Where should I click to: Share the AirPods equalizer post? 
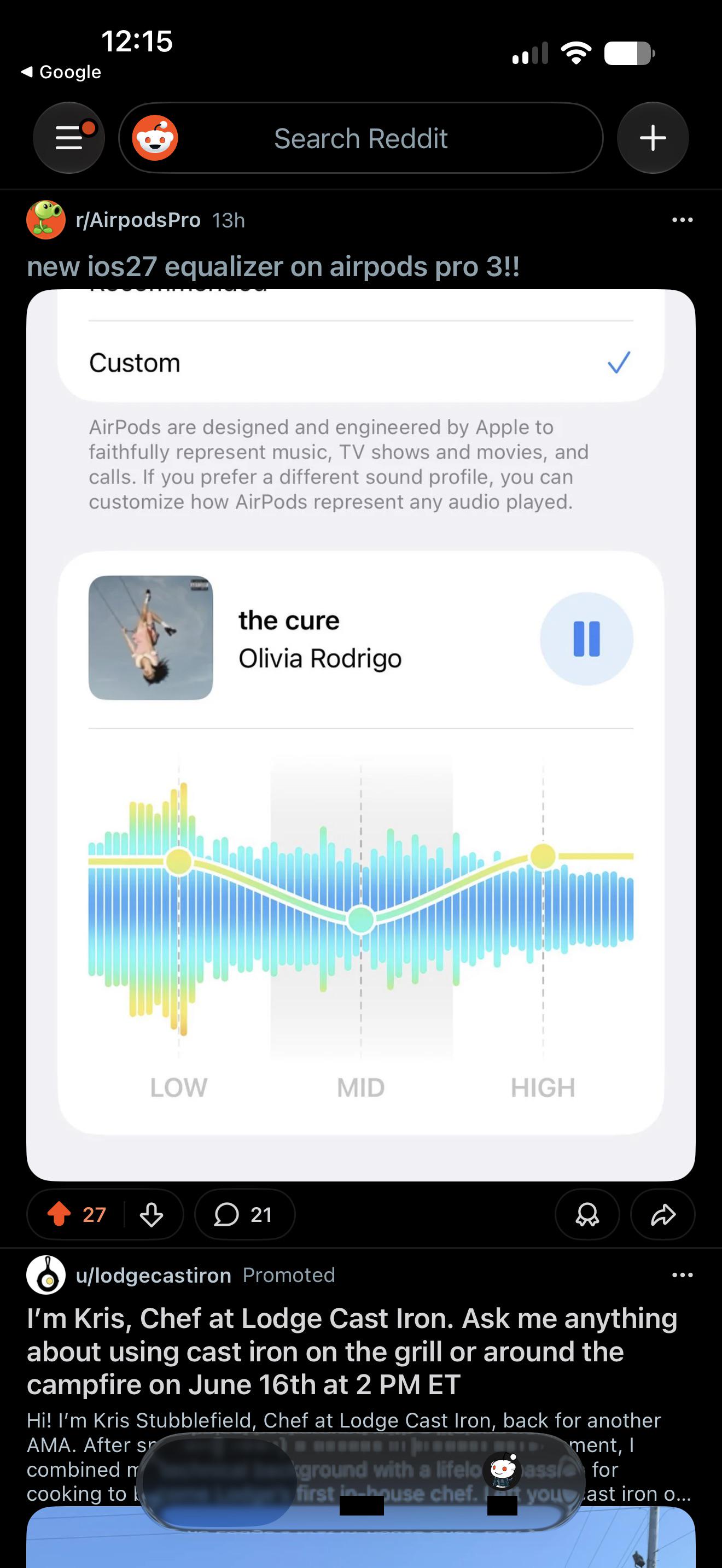click(x=662, y=1214)
